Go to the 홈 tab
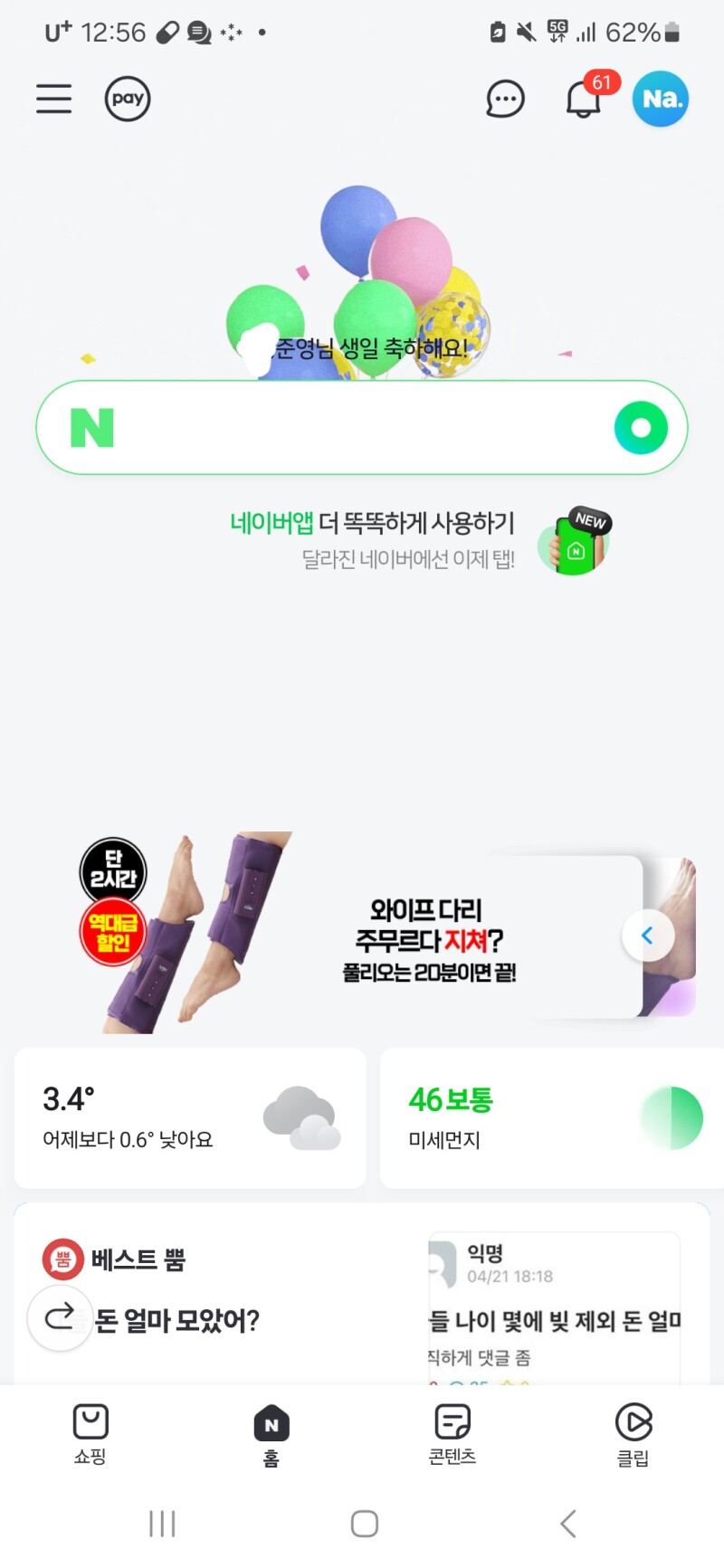 click(x=271, y=1433)
